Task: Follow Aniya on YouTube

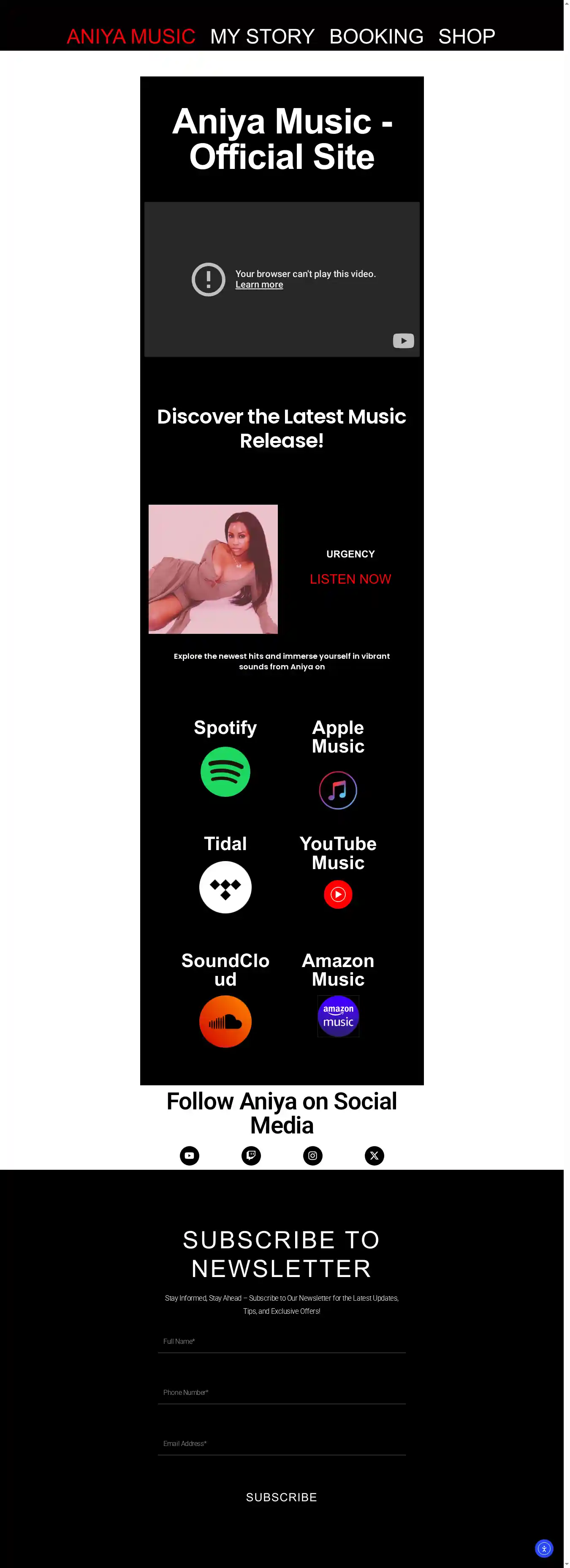Action: [x=189, y=1155]
